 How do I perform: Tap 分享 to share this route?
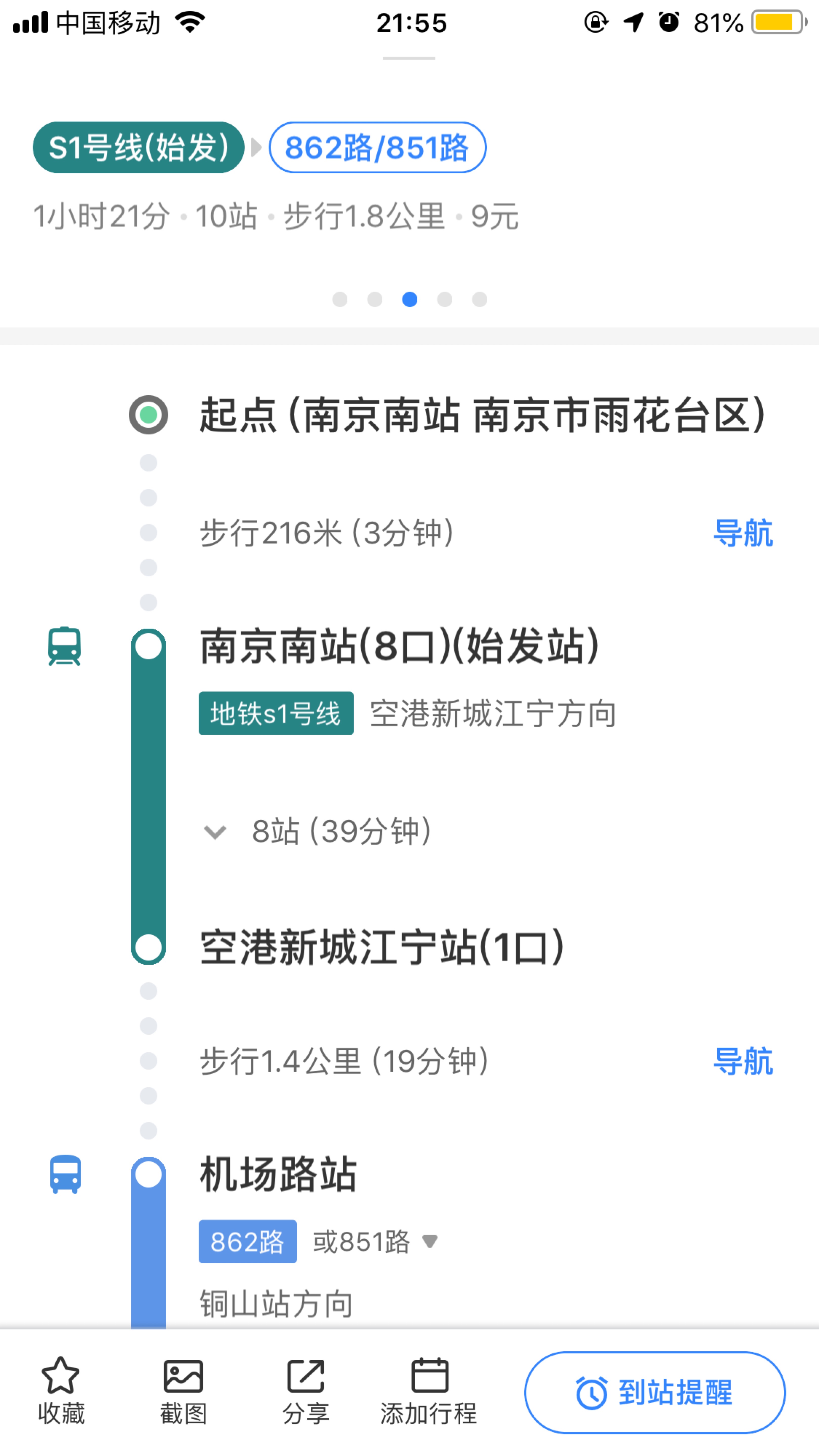click(306, 1391)
